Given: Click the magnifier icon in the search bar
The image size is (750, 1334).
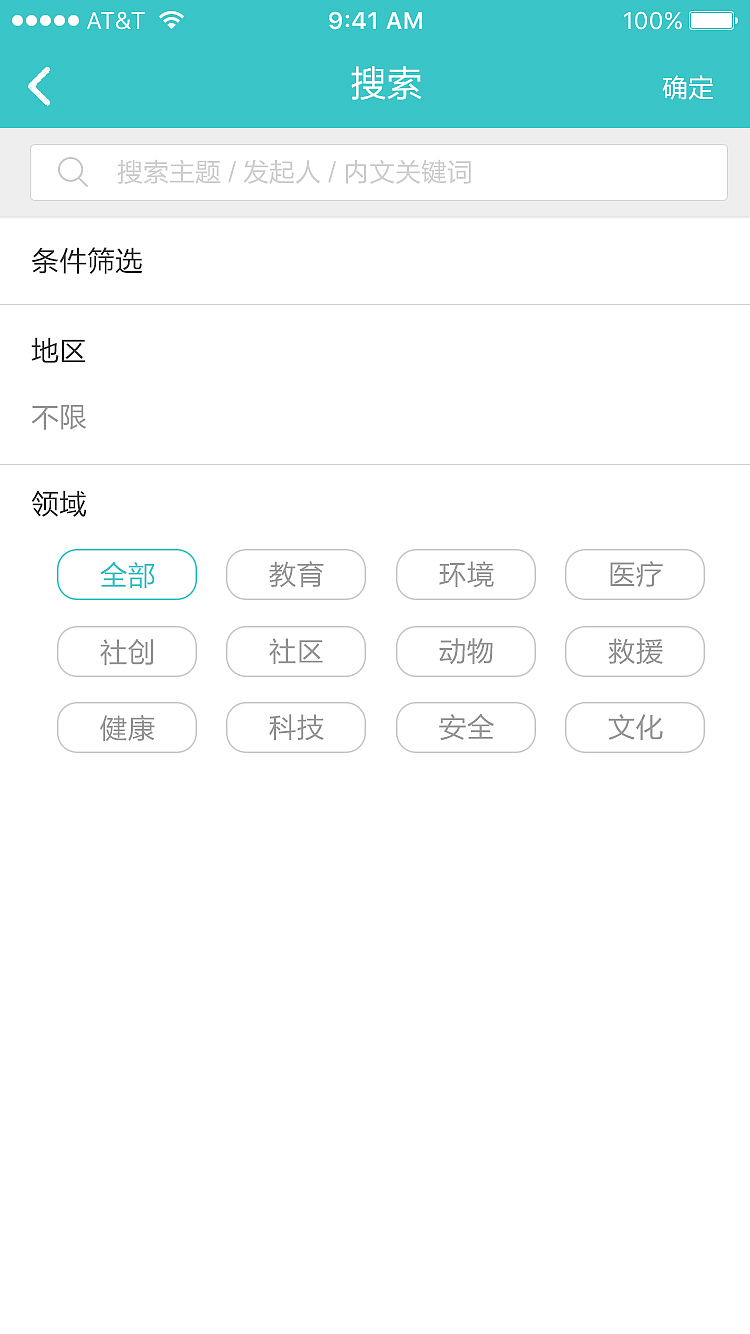Looking at the screenshot, I should (73, 172).
